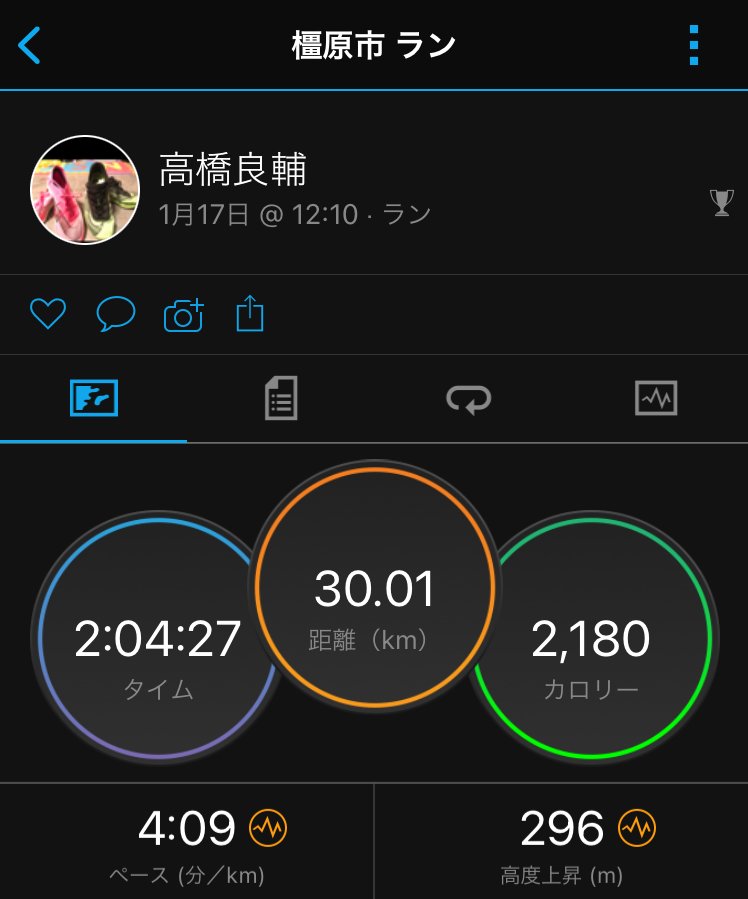Switch to the details list tab
Image resolution: width=748 pixels, height=899 pixels.
(x=281, y=399)
